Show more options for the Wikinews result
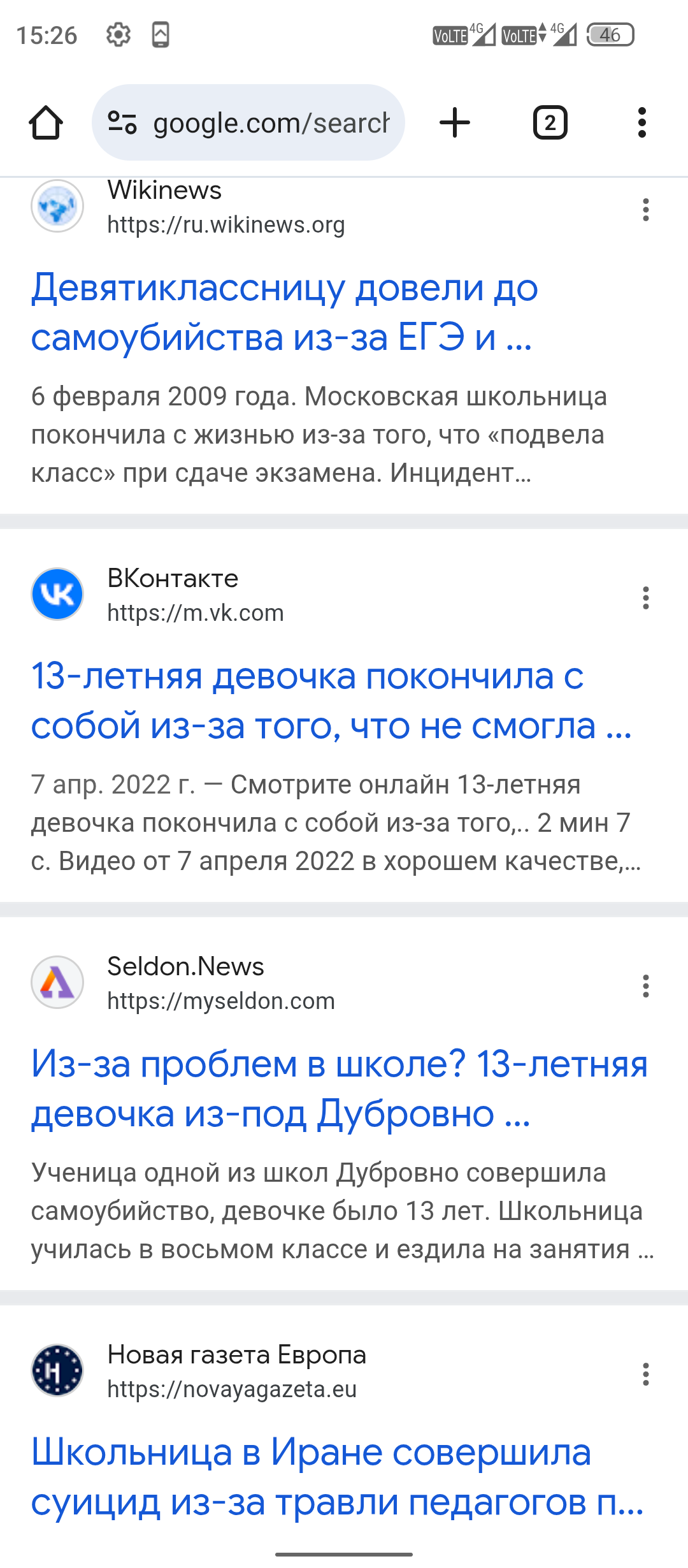The width and height of the screenshot is (688, 1568). click(646, 210)
